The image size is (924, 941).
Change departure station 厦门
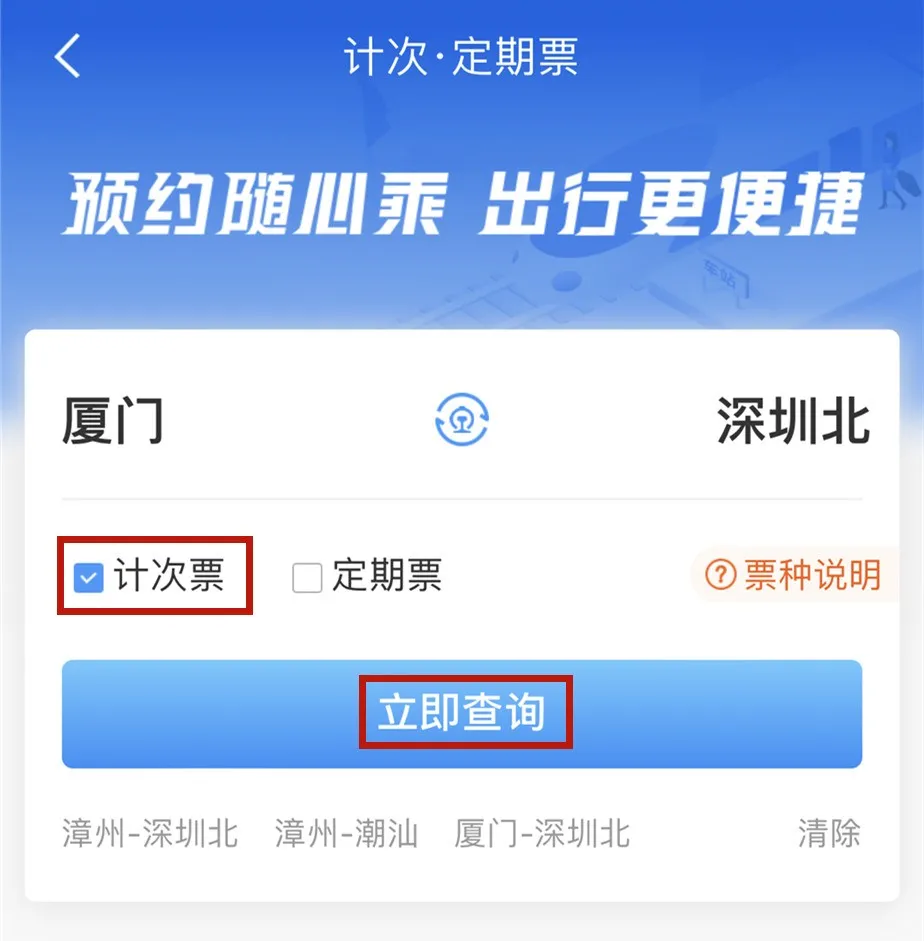tap(113, 421)
